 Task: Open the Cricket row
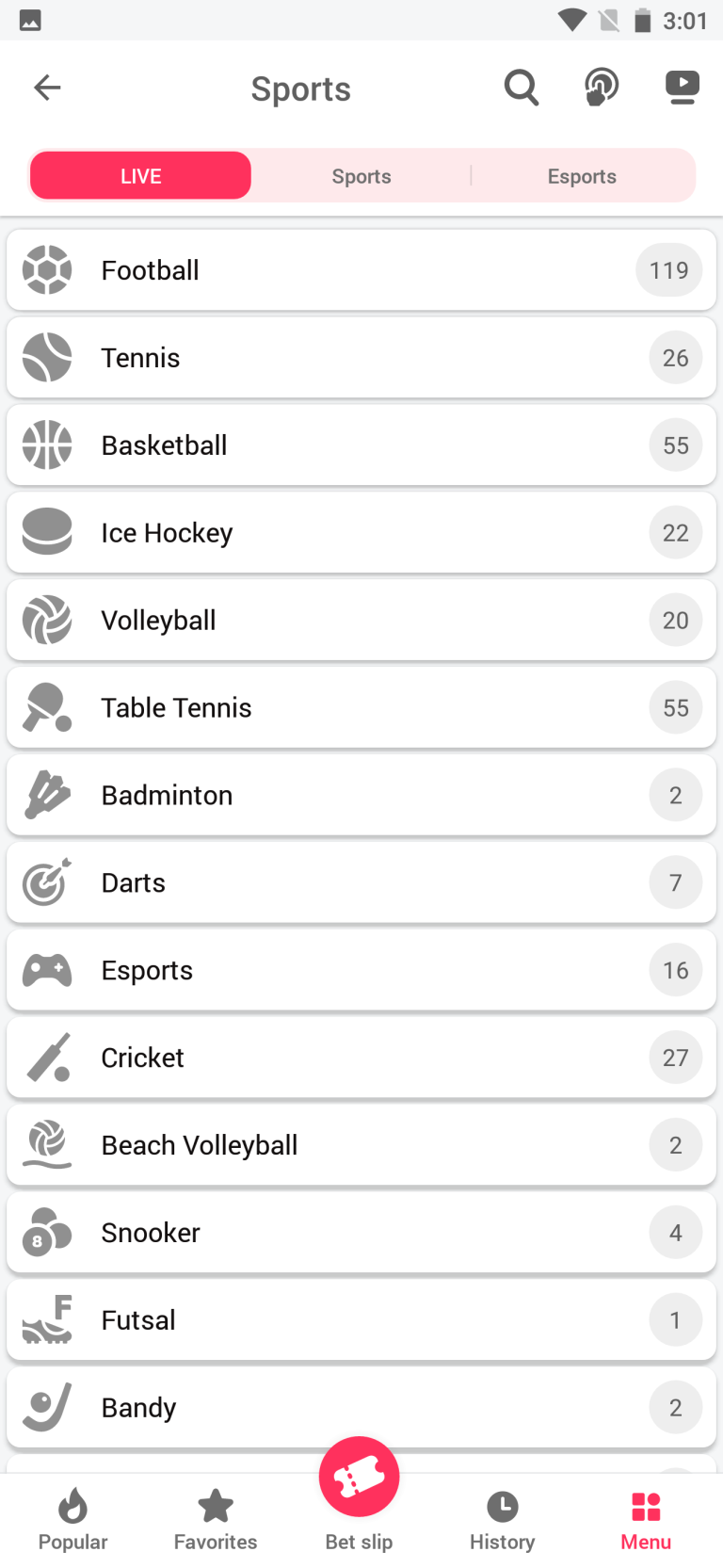(361, 1058)
